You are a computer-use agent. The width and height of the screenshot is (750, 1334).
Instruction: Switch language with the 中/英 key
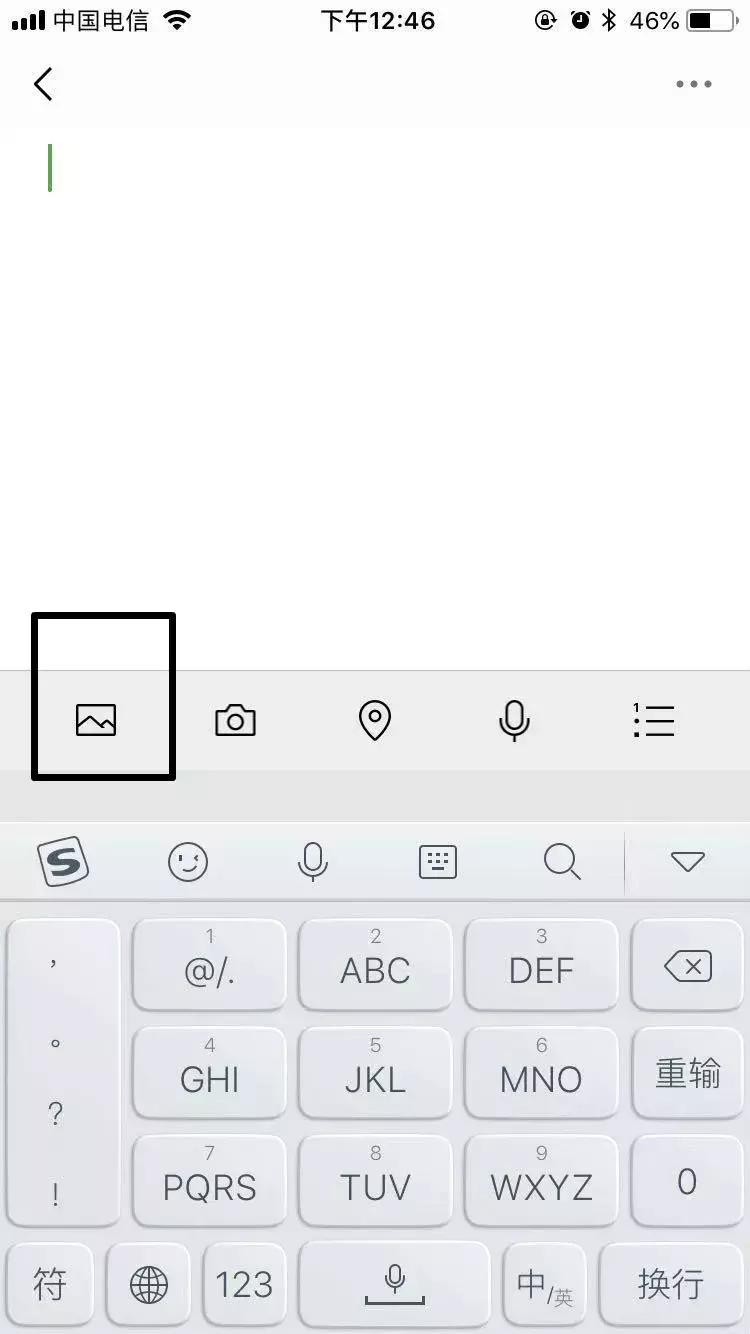[544, 1284]
